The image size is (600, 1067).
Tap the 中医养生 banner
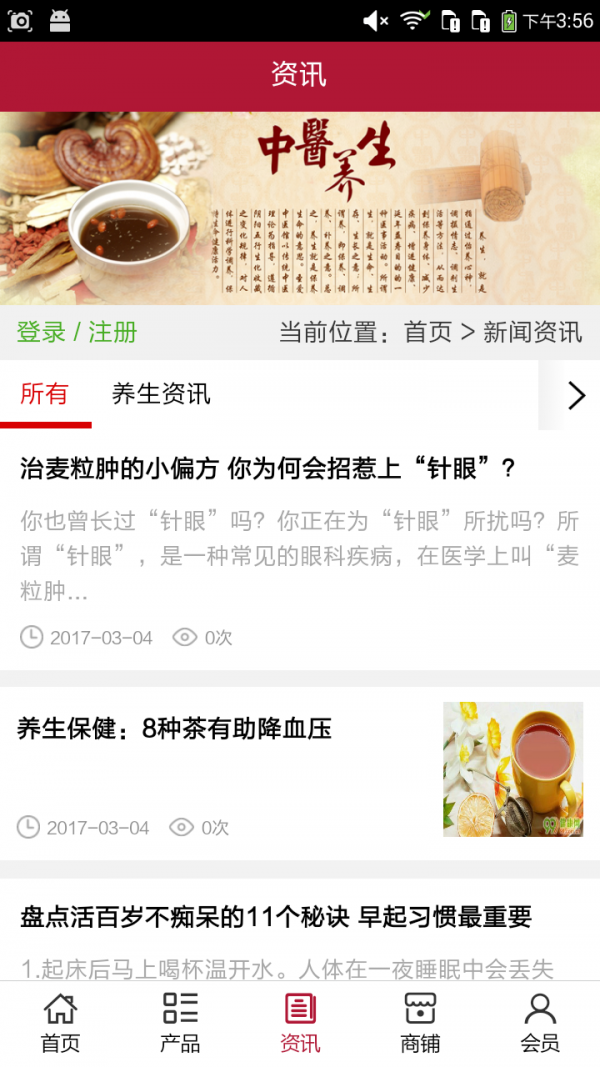300,208
